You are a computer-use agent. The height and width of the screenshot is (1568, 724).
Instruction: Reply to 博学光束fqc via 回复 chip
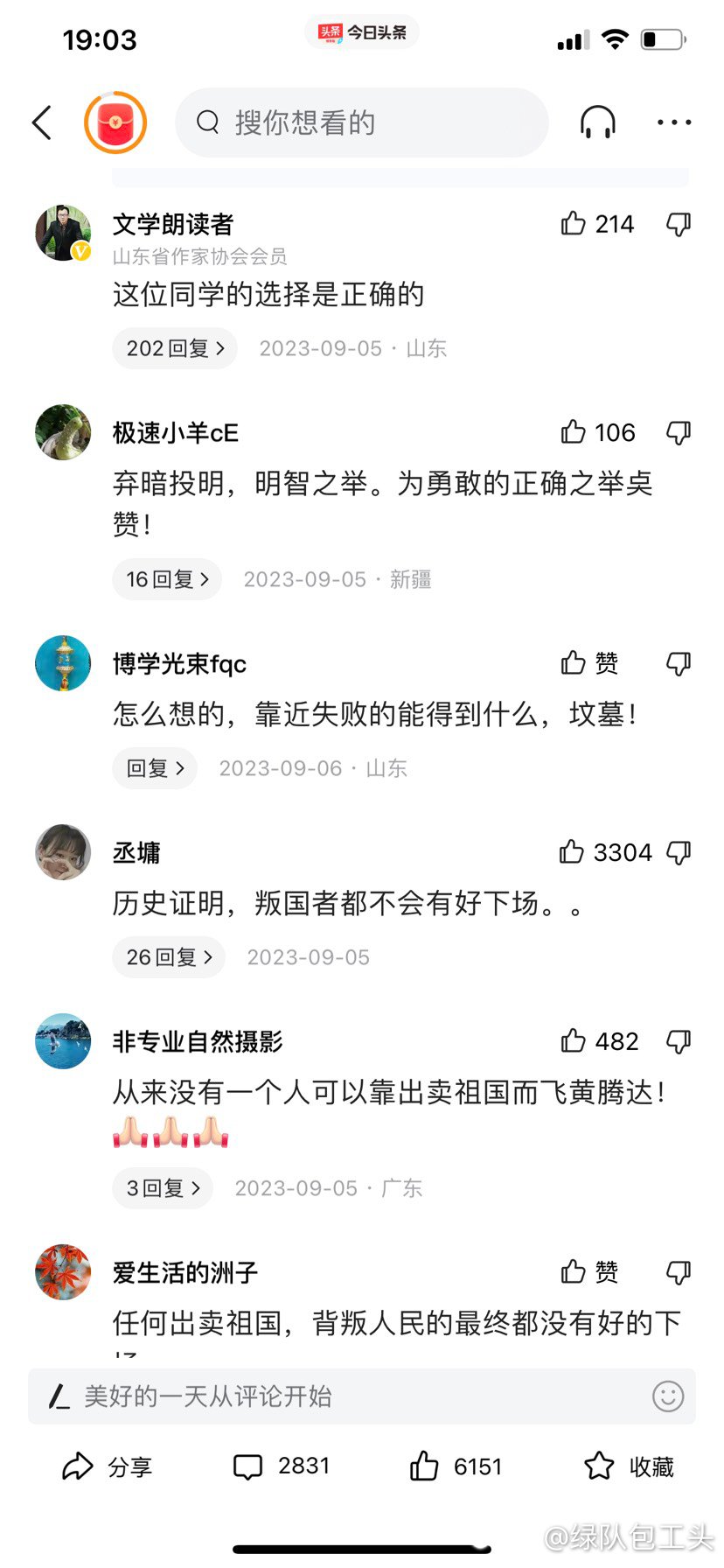tap(155, 768)
